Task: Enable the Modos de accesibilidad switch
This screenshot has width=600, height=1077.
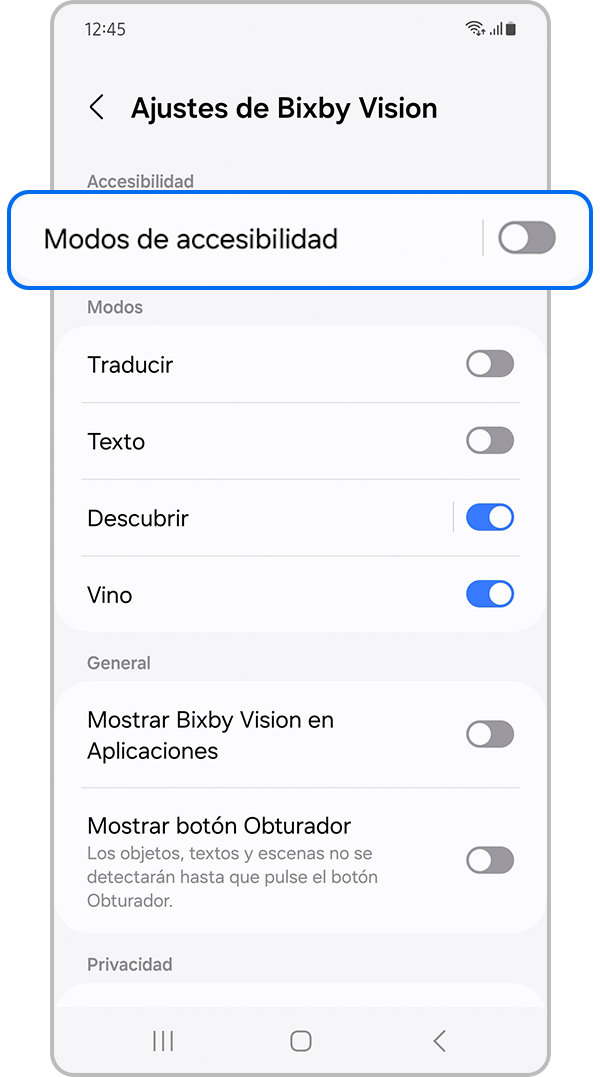Action: click(x=526, y=239)
